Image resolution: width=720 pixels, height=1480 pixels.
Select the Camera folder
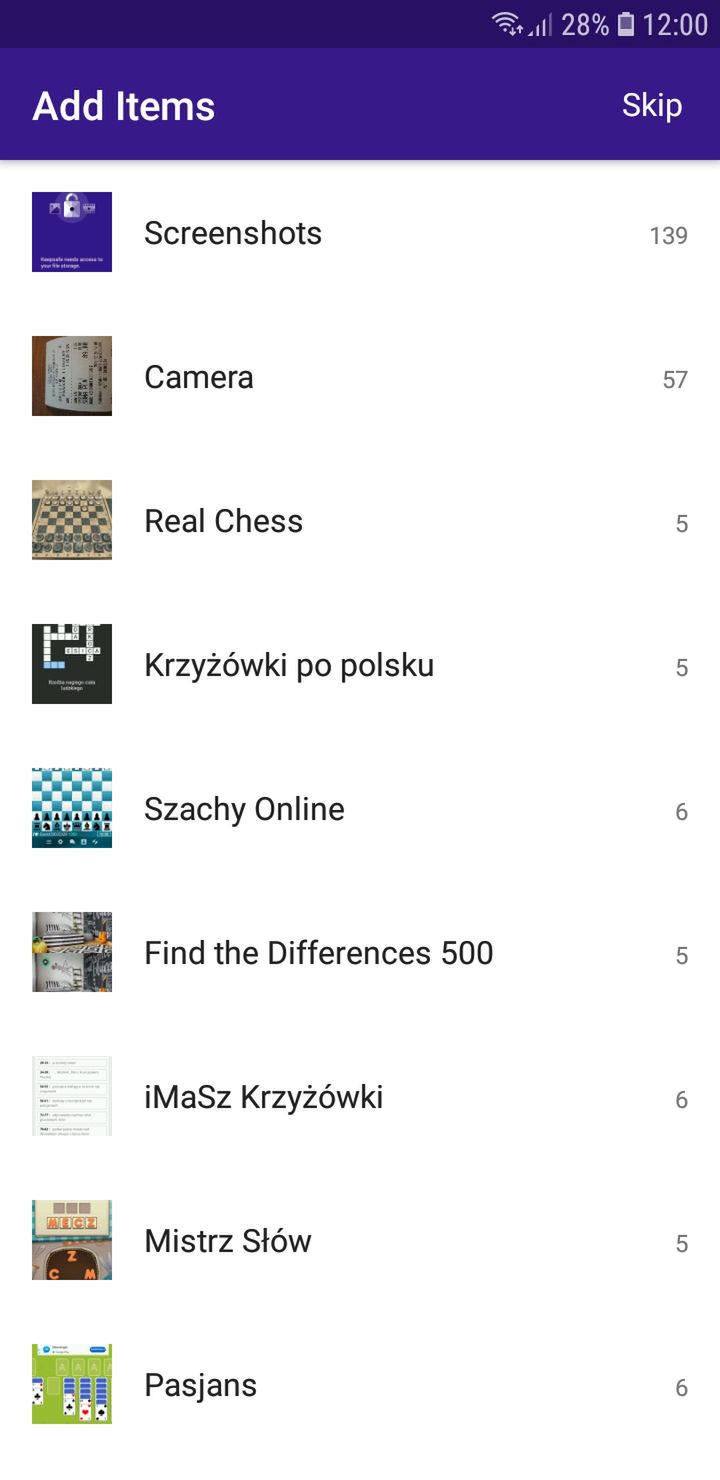[360, 376]
